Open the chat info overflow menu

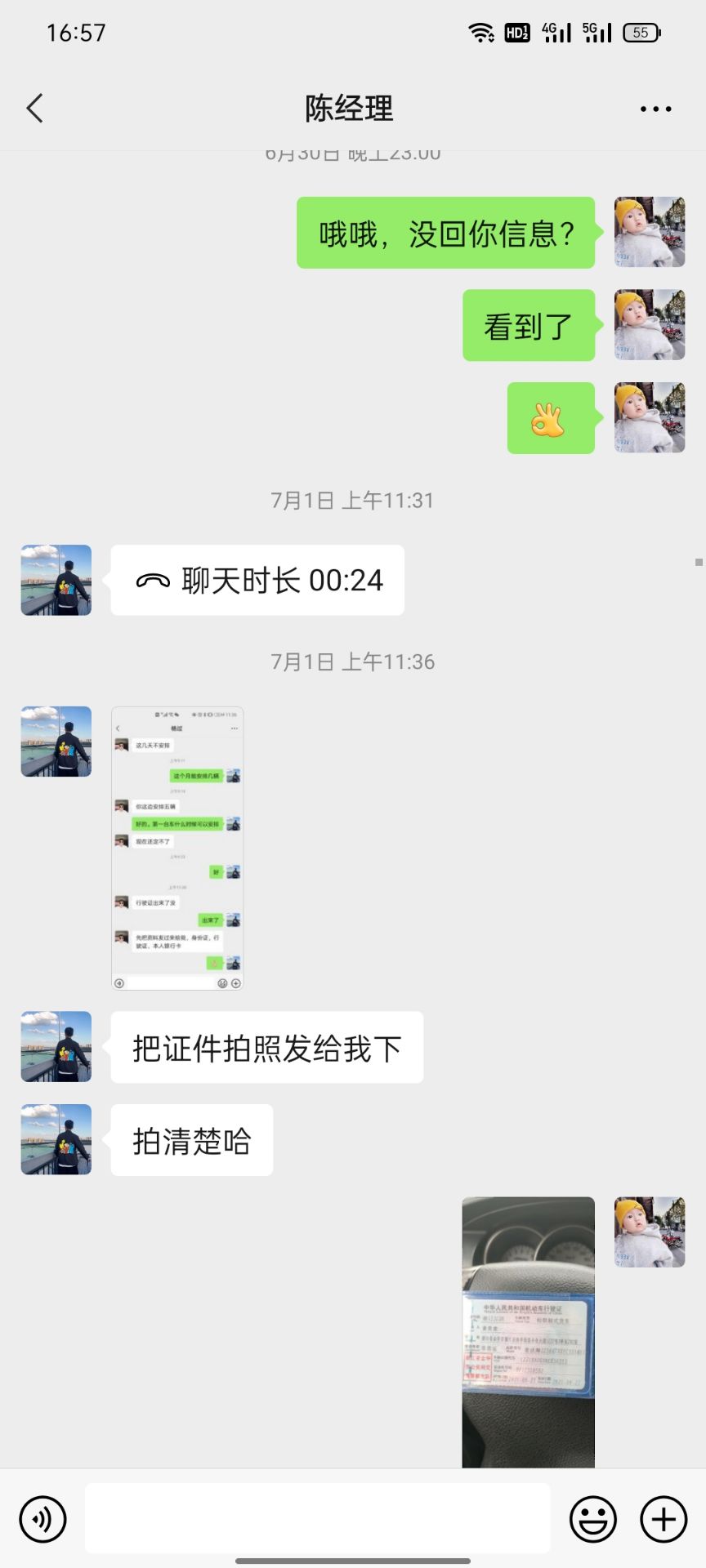(x=655, y=109)
